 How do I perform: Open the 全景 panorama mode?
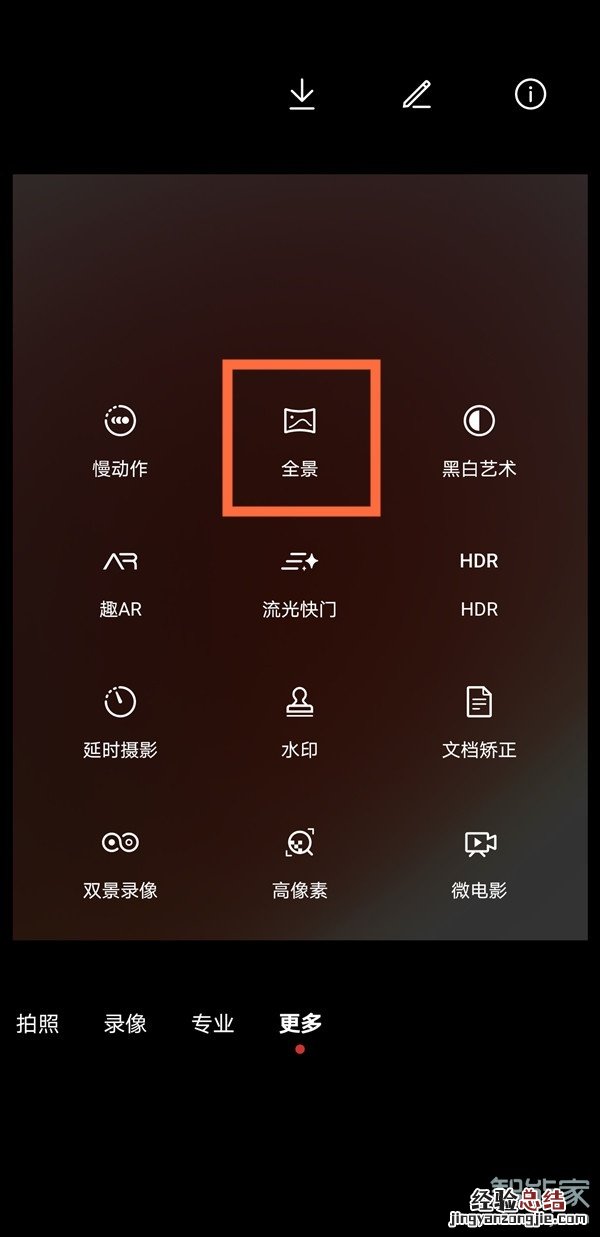(300, 438)
